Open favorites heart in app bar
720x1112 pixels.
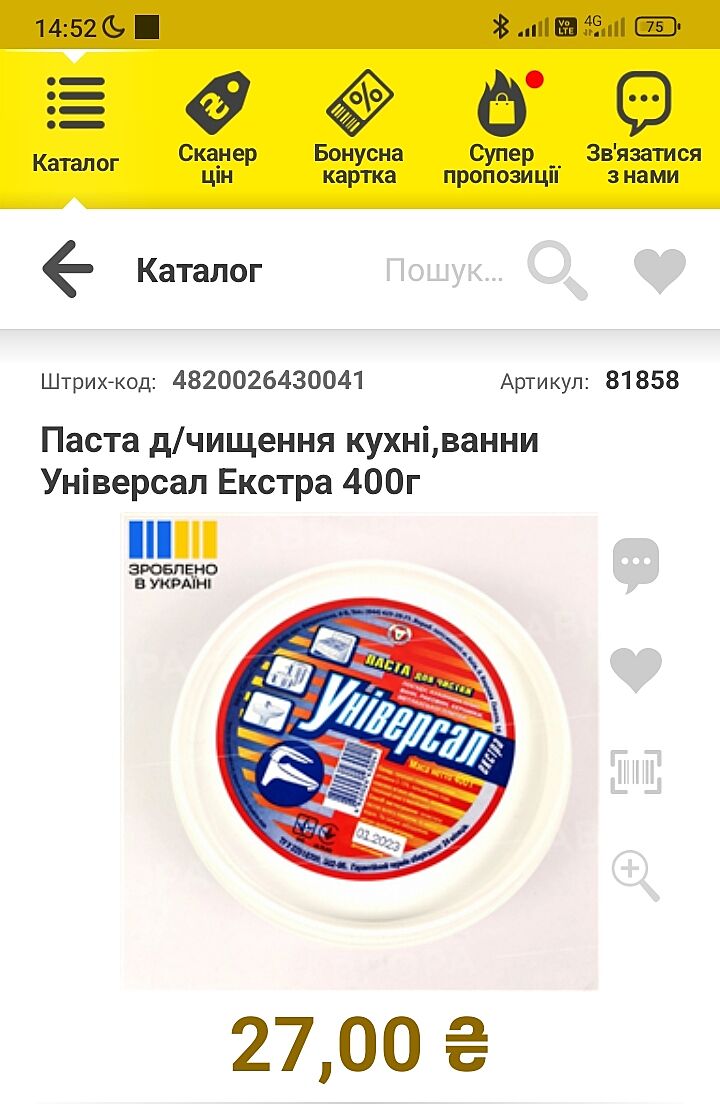click(x=660, y=270)
